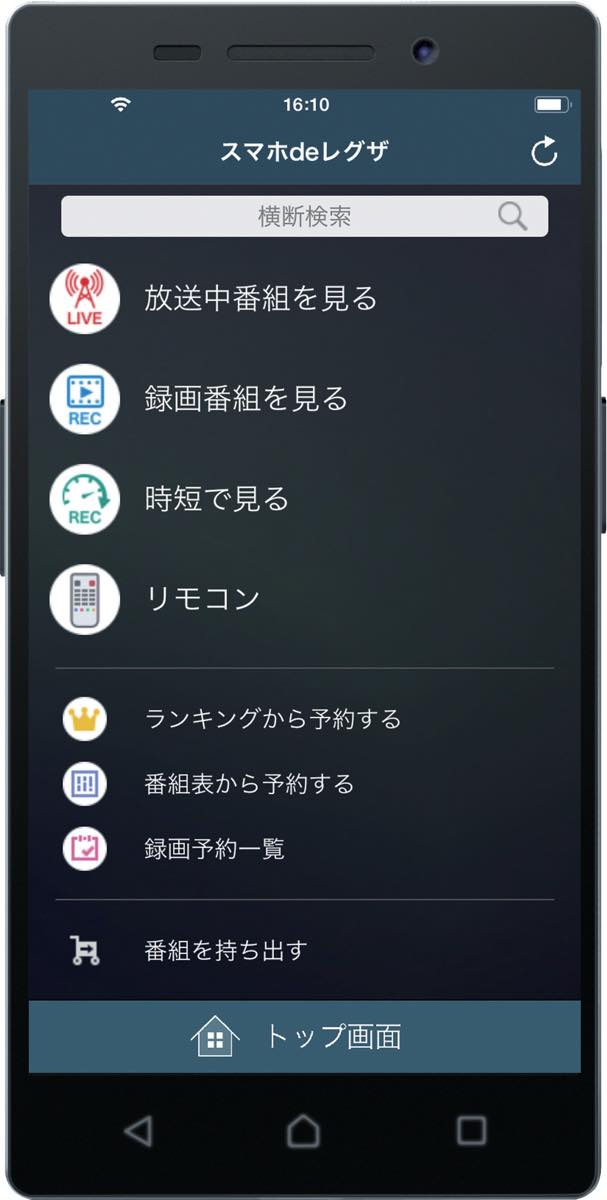Open the 横断検索 search field
The image size is (607, 1200).
pos(304,216)
